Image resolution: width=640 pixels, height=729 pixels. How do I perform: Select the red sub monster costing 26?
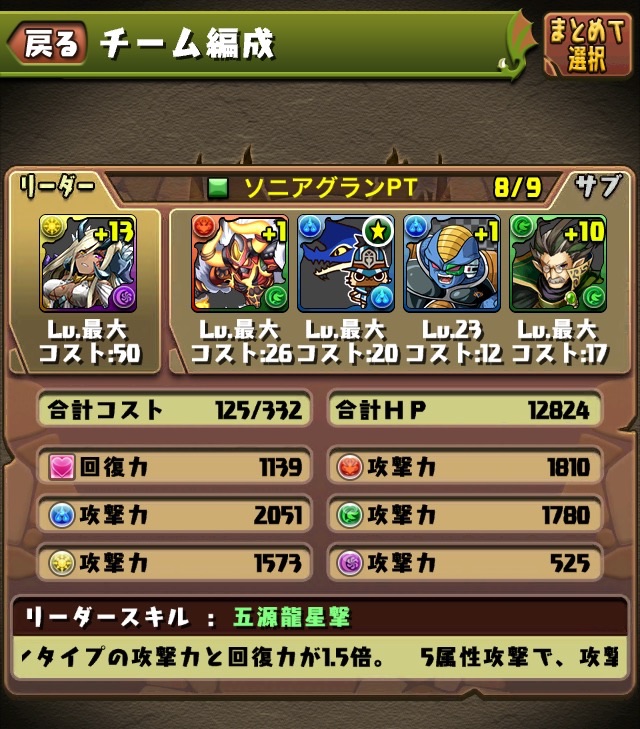click(239, 263)
